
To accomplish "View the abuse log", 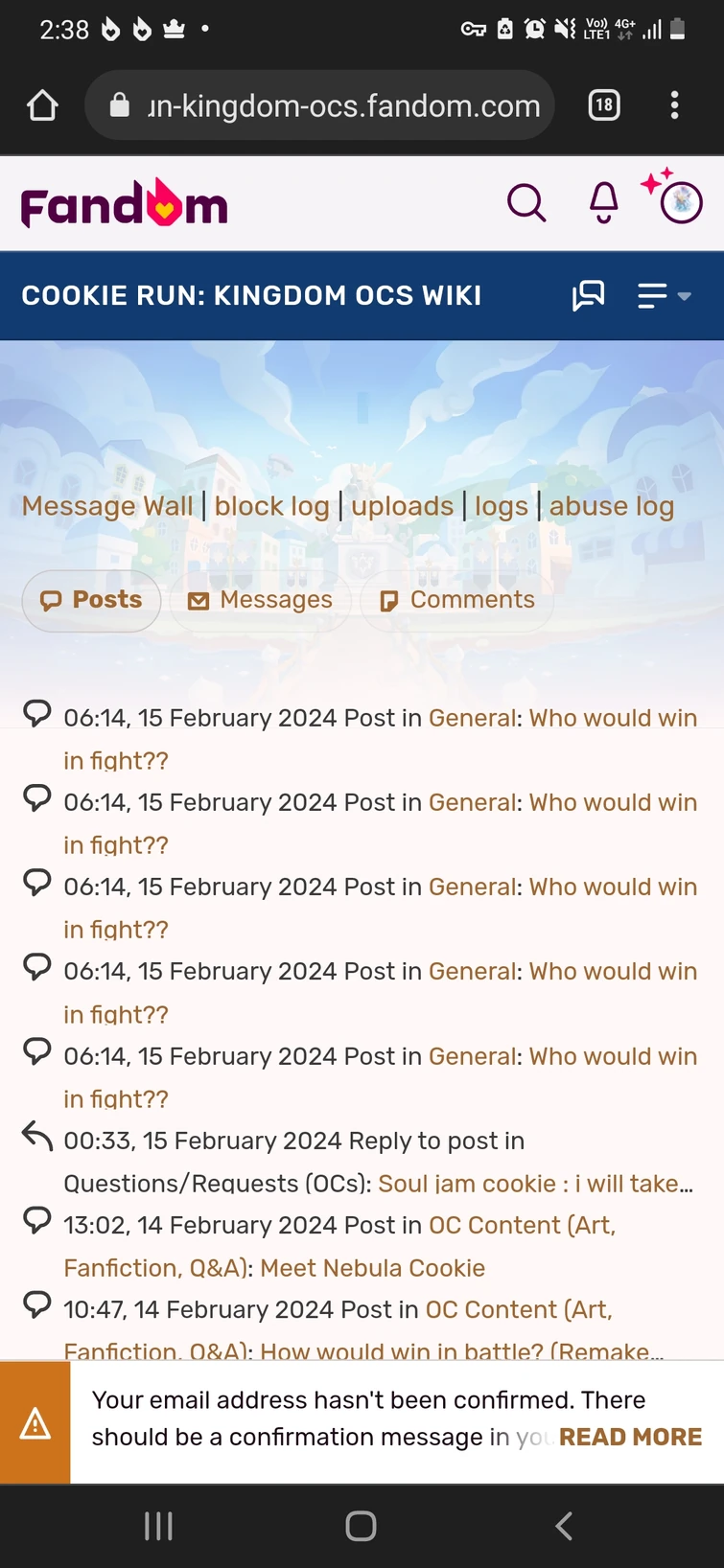I will click(612, 505).
